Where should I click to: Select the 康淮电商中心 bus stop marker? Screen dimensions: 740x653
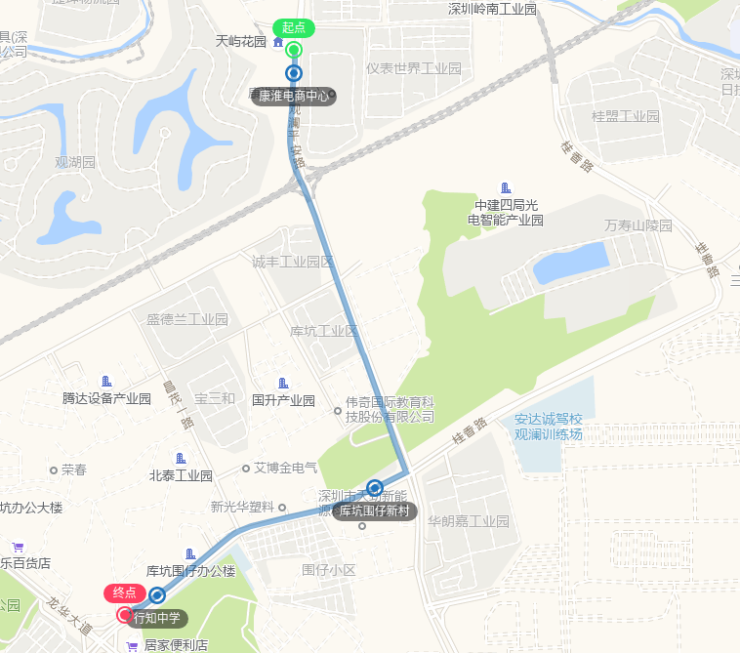[294, 73]
